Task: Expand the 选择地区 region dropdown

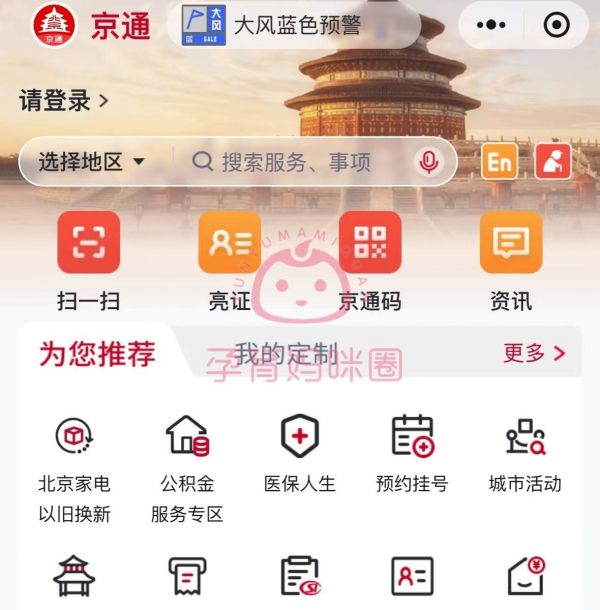Action: (92, 162)
